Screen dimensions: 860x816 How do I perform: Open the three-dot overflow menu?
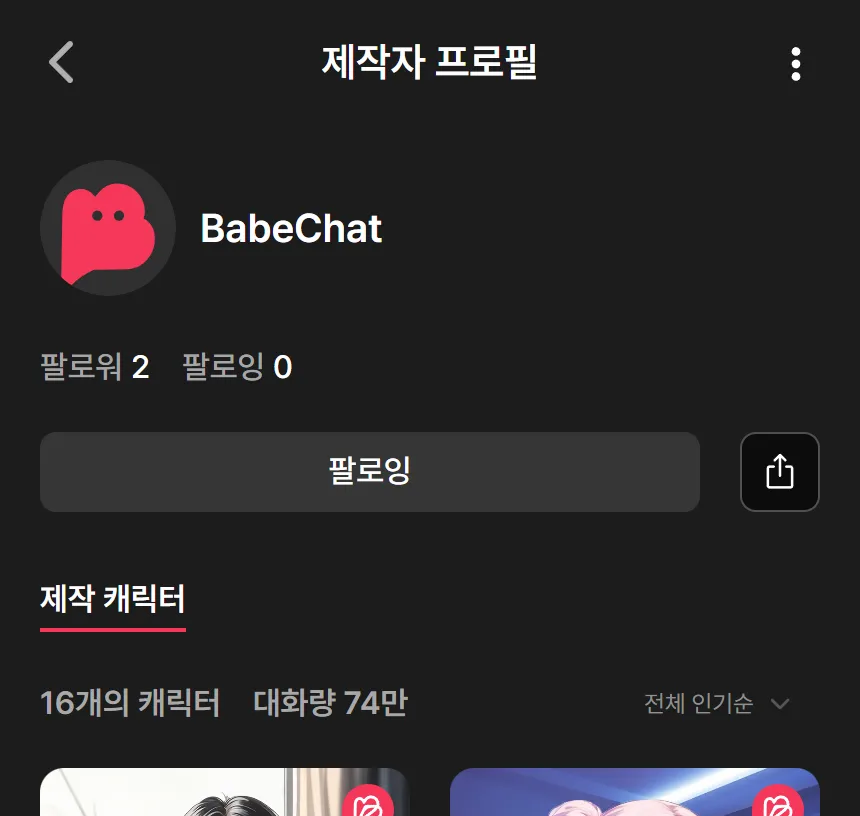(x=795, y=63)
